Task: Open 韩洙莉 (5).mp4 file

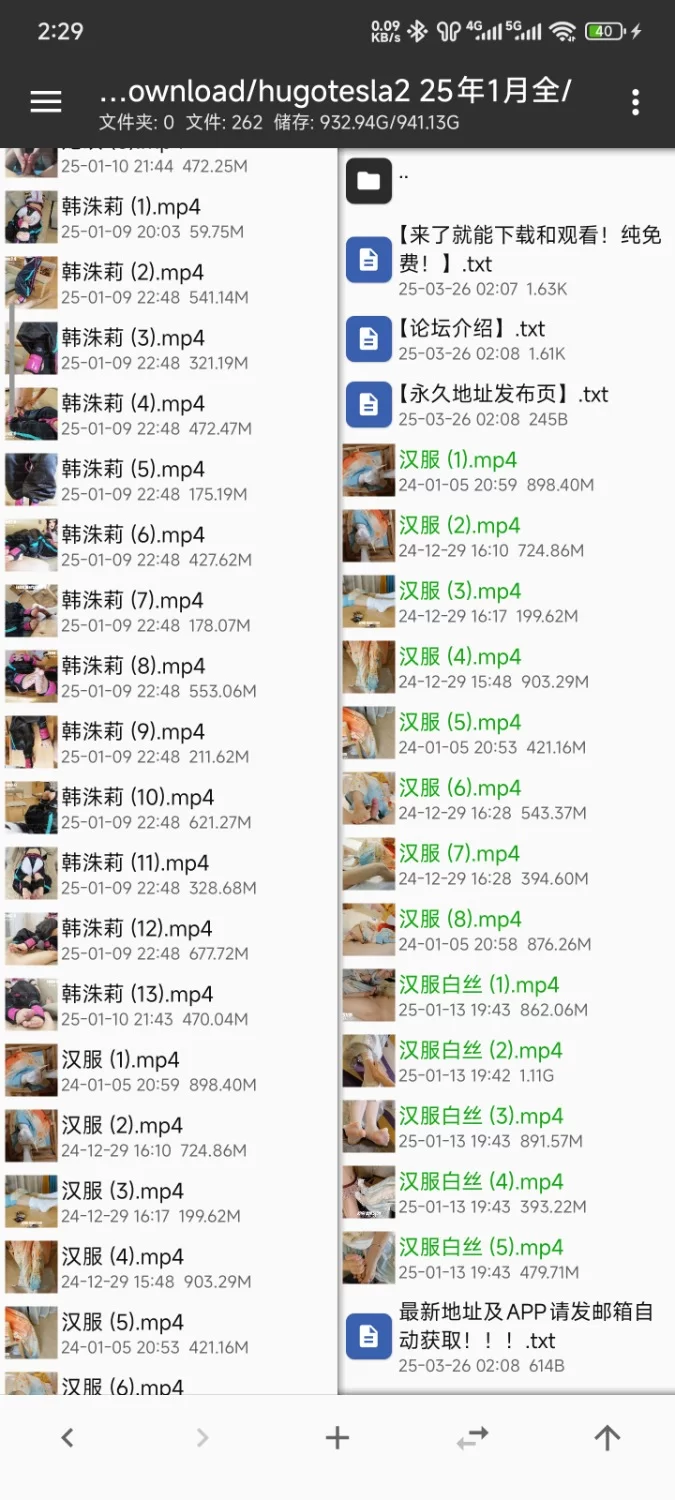Action: (133, 479)
